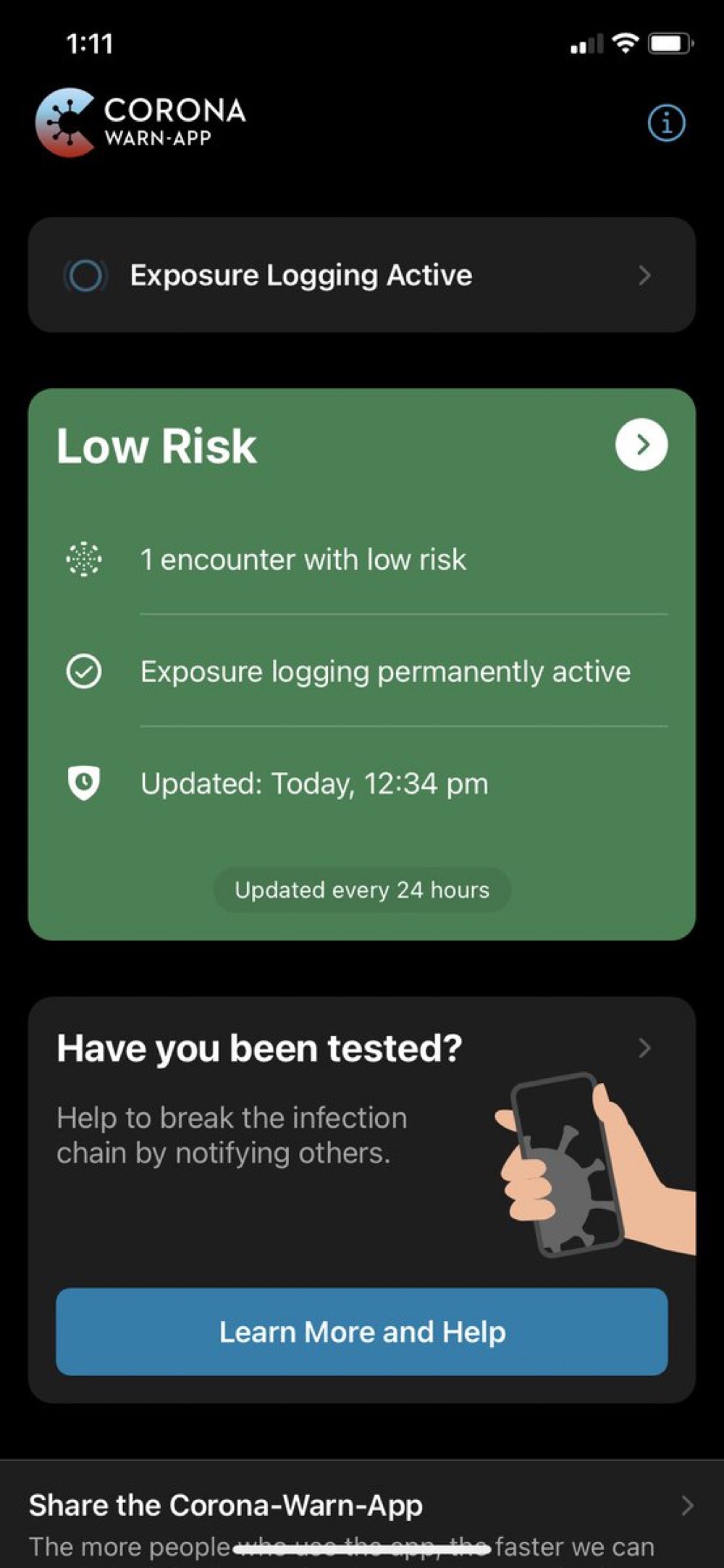Open the Low Risk card details

(641, 444)
